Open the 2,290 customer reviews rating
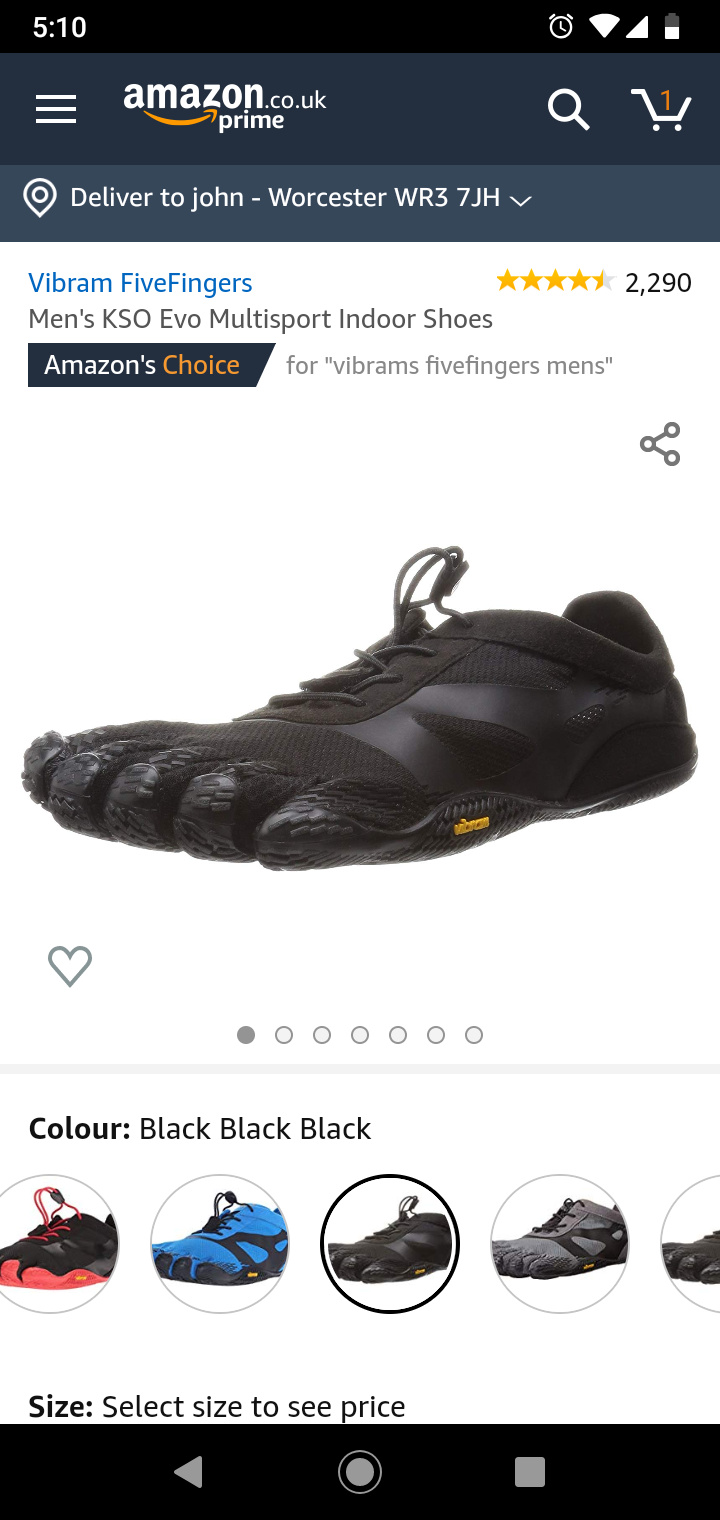The width and height of the screenshot is (720, 1520). 593,282
